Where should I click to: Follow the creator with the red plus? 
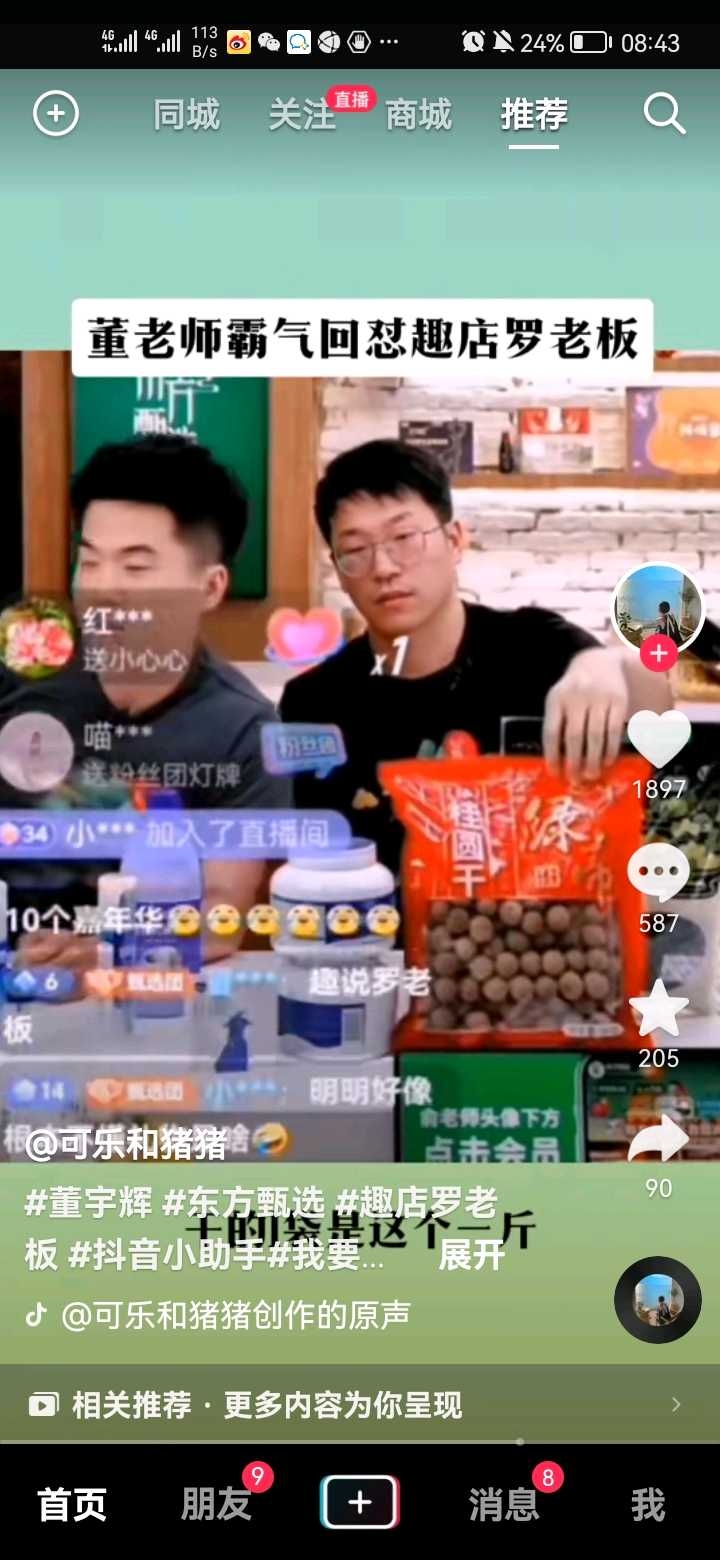[658, 655]
